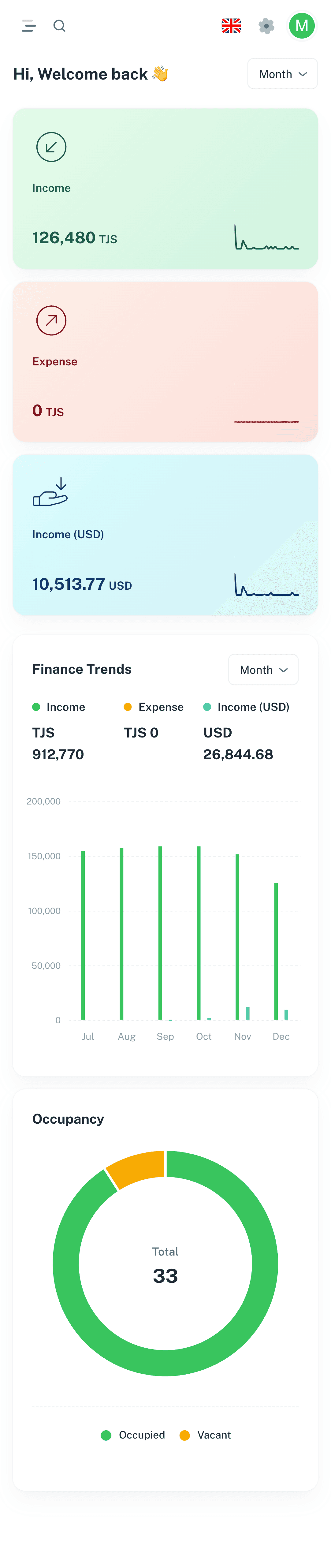Toggle the Income series in chart legend
This screenshot has height=1568, width=331.
point(59,707)
